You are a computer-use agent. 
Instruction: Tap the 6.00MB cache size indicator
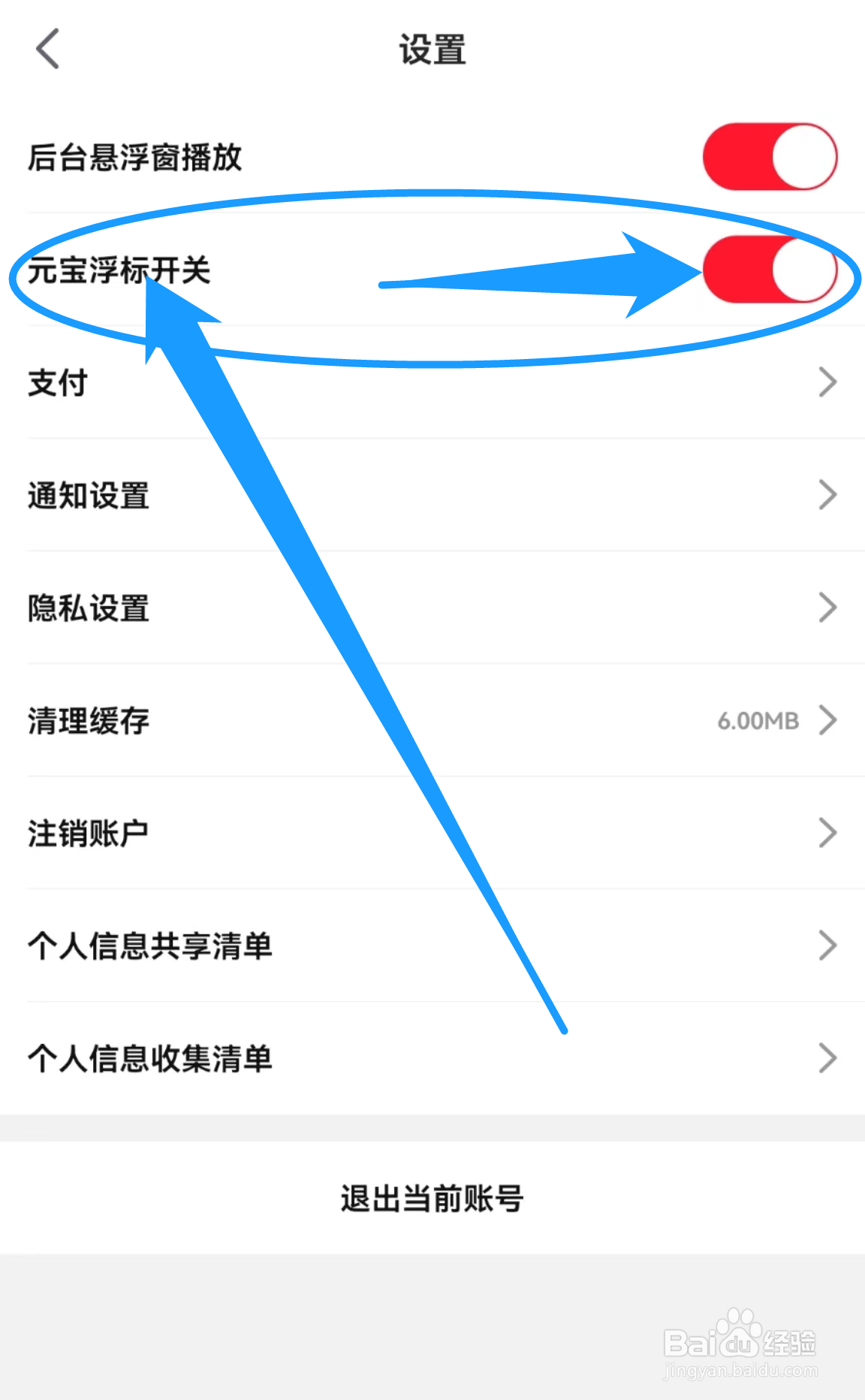(x=759, y=720)
